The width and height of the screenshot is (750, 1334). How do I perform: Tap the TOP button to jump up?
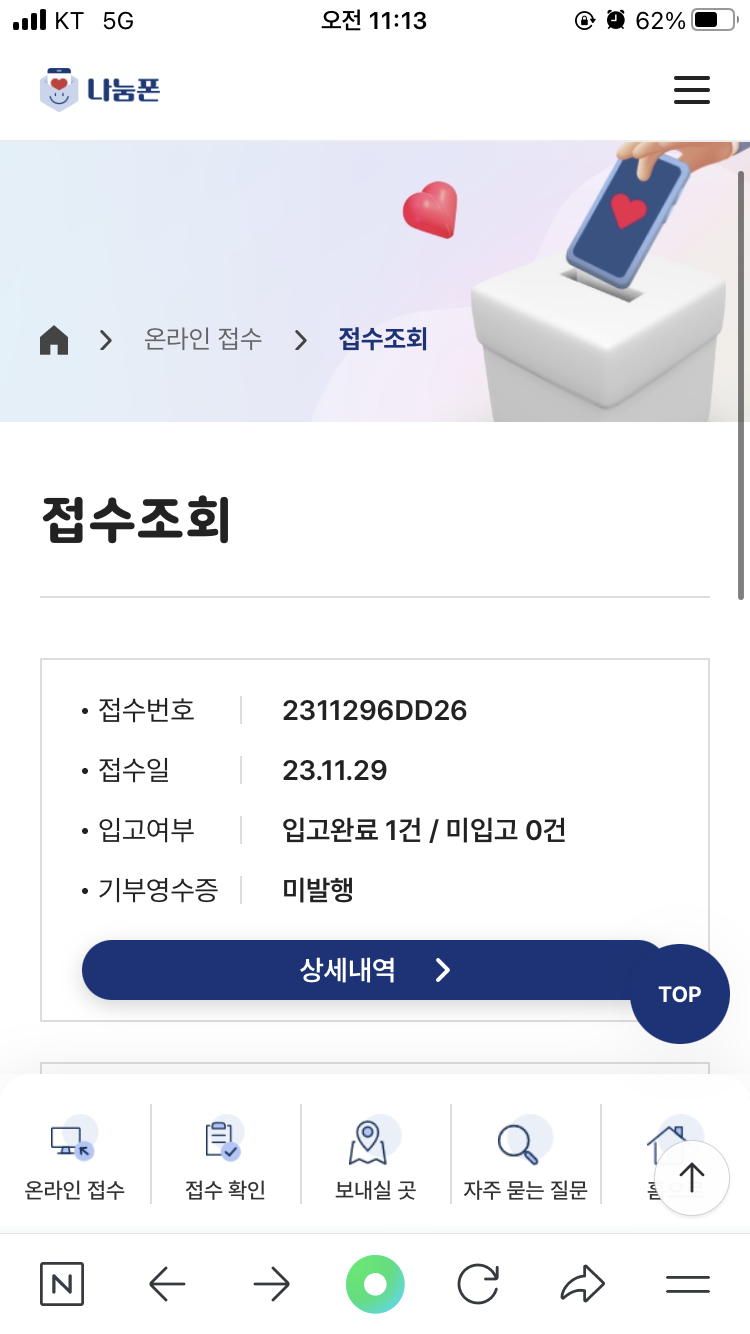680,994
